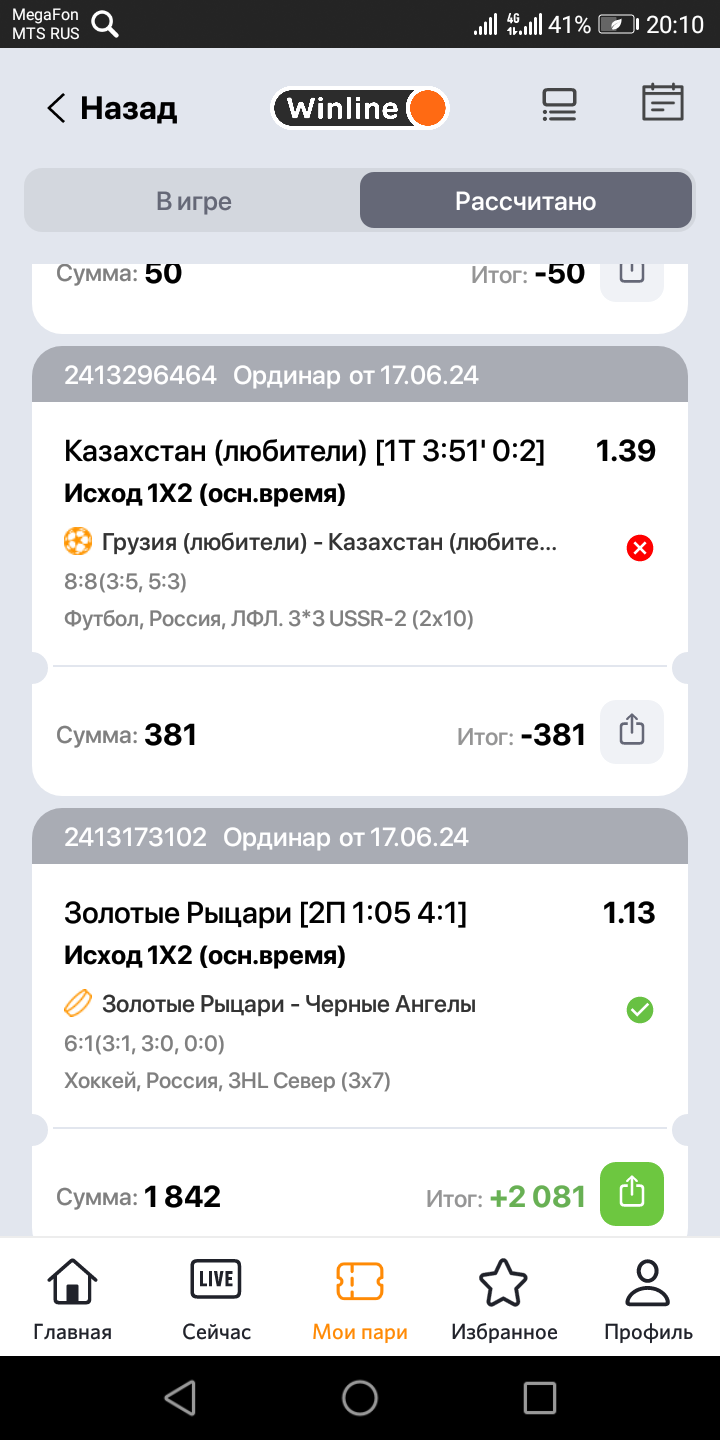
Task: Open the system recent apps button
Action: 540,1398
